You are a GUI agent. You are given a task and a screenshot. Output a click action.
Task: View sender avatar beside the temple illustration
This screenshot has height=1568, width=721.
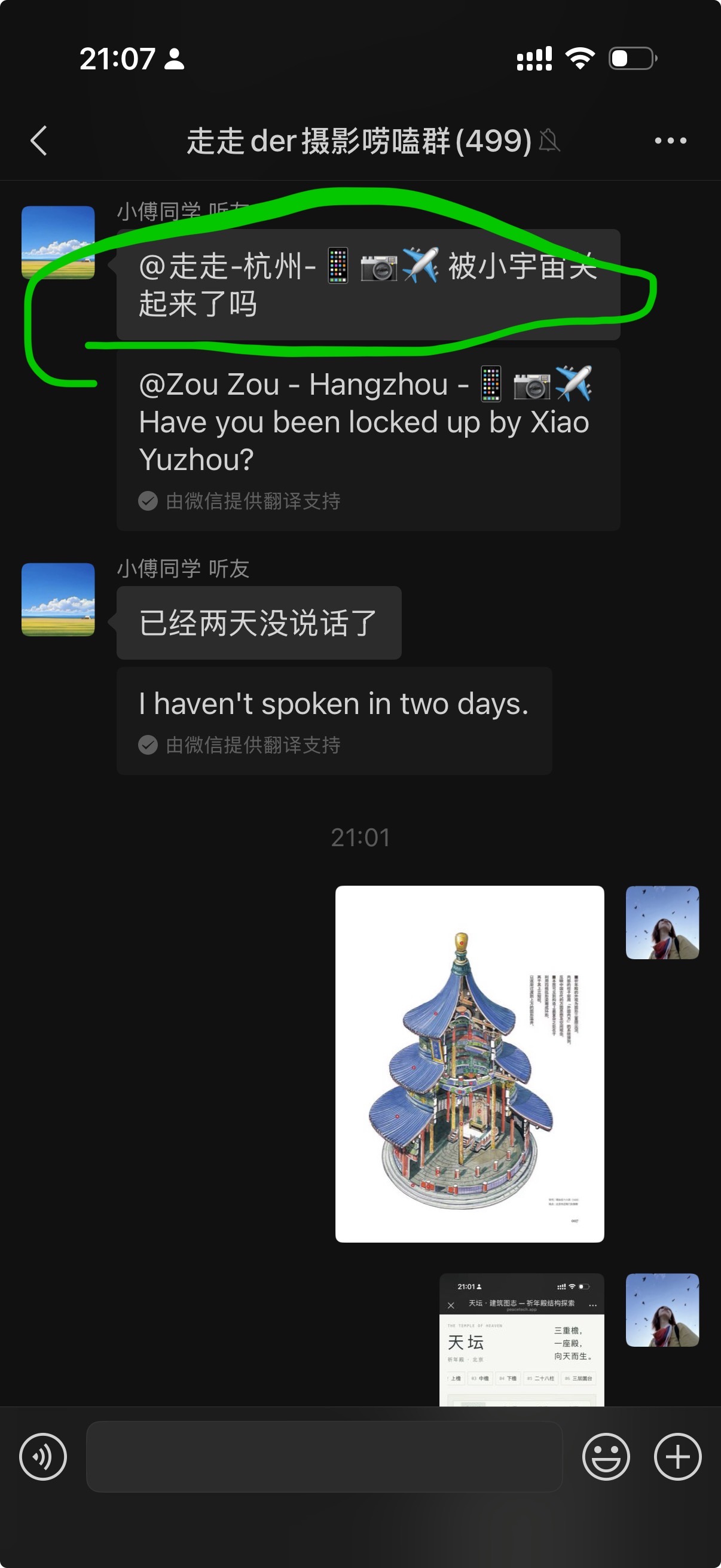[662, 922]
